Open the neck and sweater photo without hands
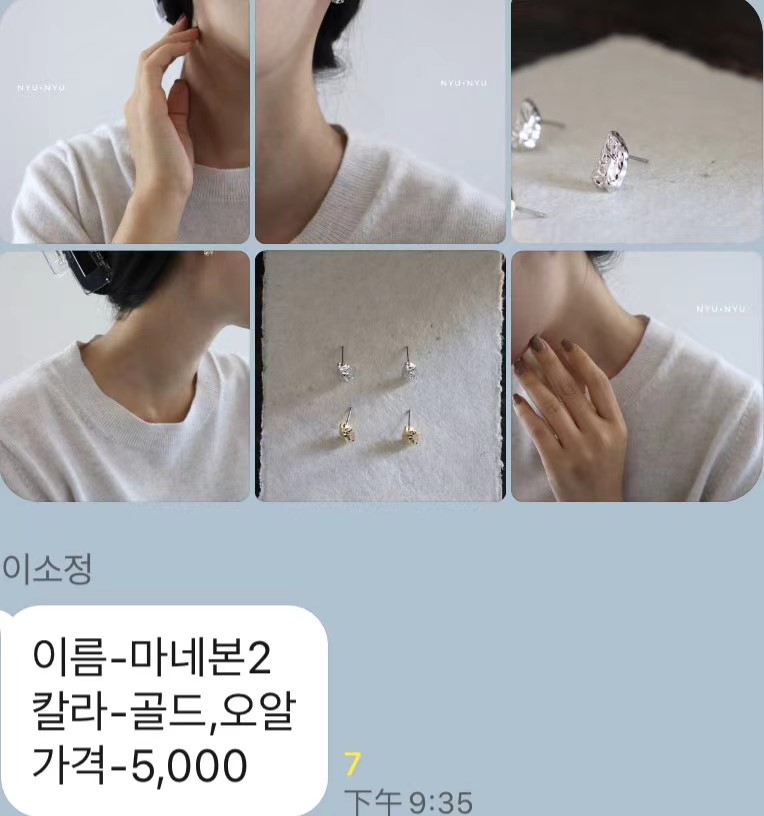The height and width of the screenshot is (816, 764). [x=380, y=120]
